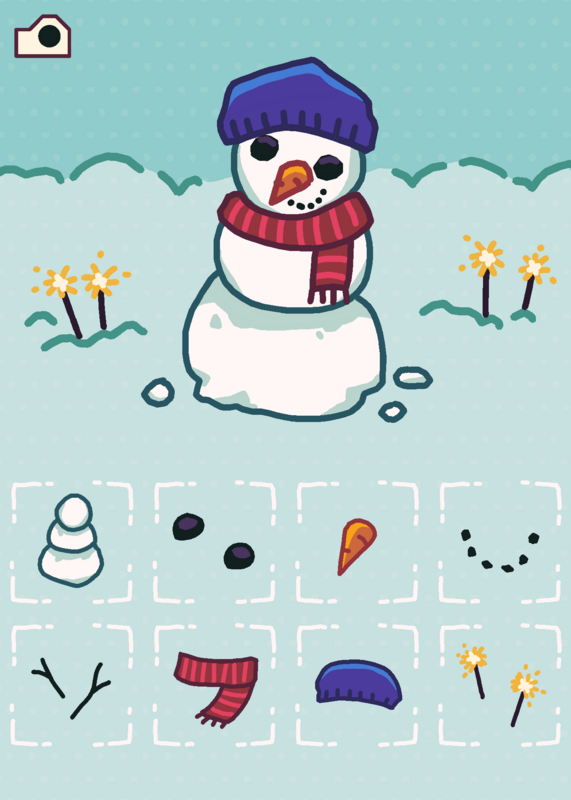Viewport: 571px width, 800px height.
Task: Select the snowman body tile
Action: click(x=71, y=541)
